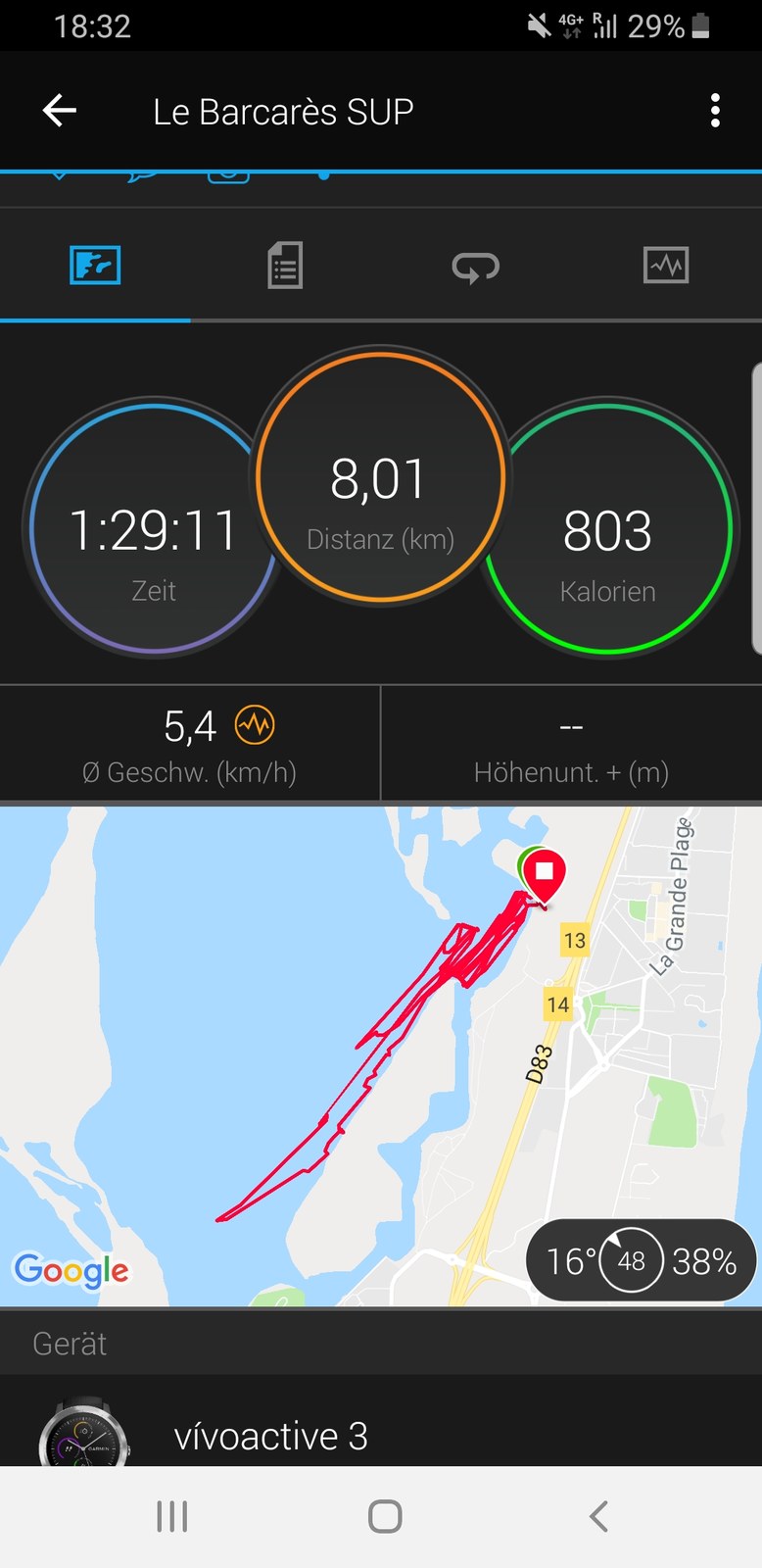Switch to the charts tab
This screenshot has width=762, height=1568.
666,266
